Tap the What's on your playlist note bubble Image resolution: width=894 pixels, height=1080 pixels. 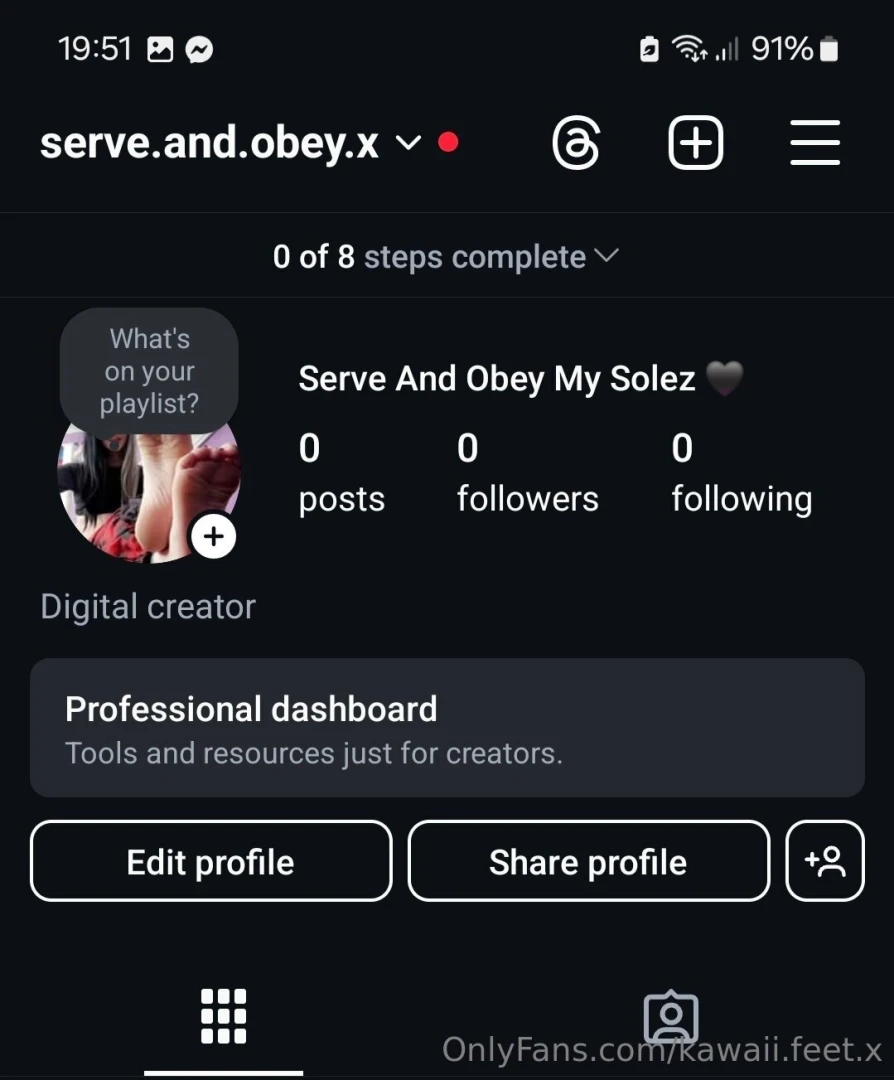click(149, 370)
